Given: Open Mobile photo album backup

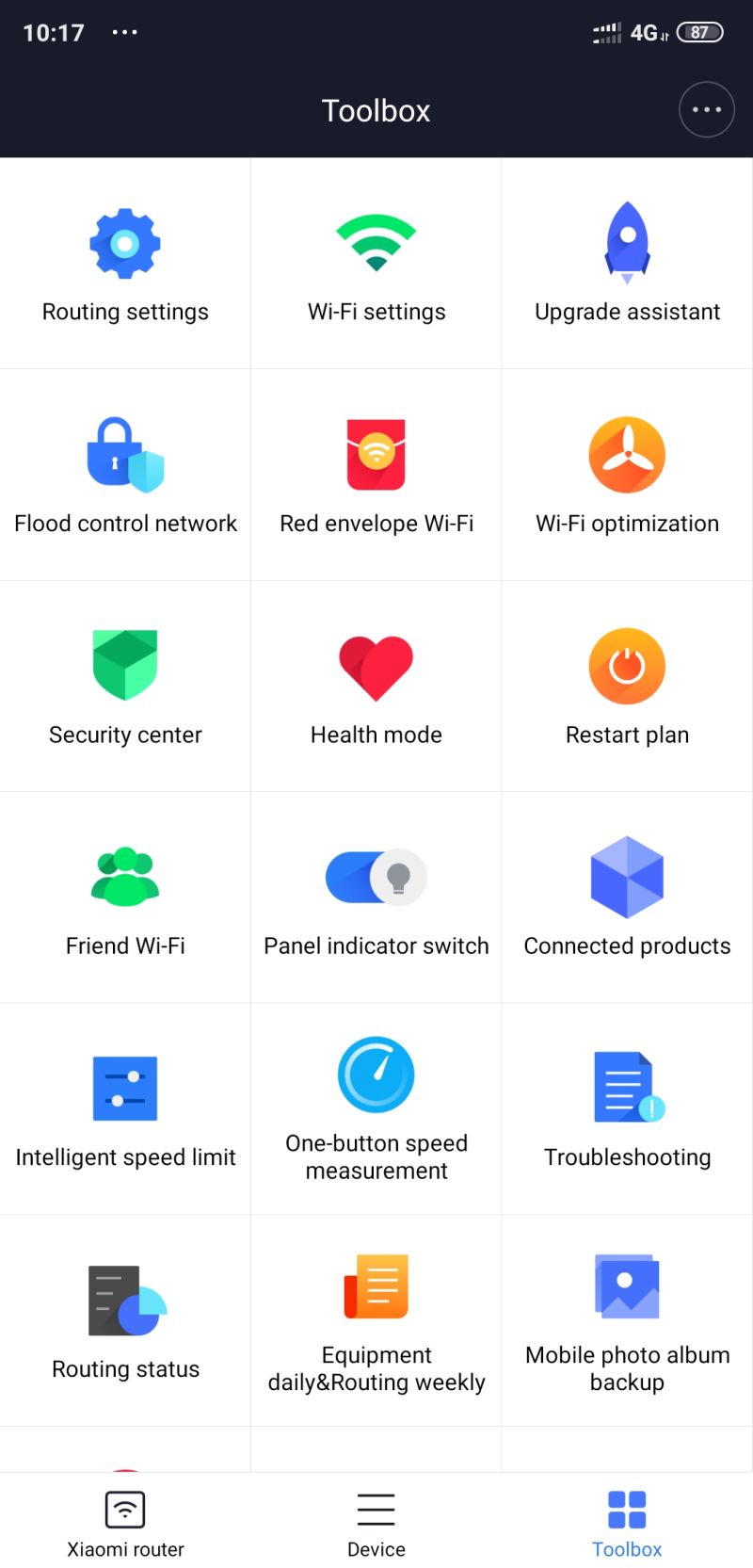Looking at the screenshot, I should [x=627, y=1320].
